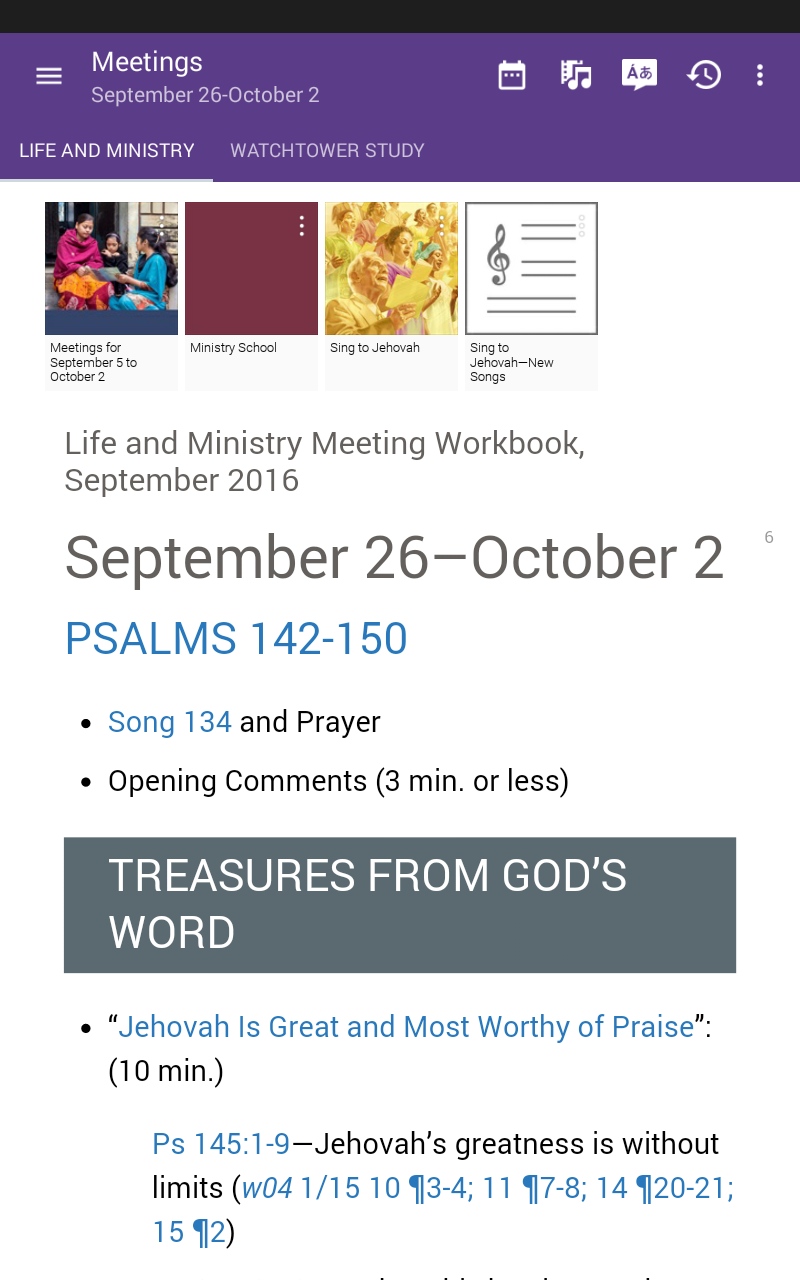This screenshot has height=1280, width=800.
Task: Open the Ps 145:1-9 scripture link
Action: [221, 1143]
